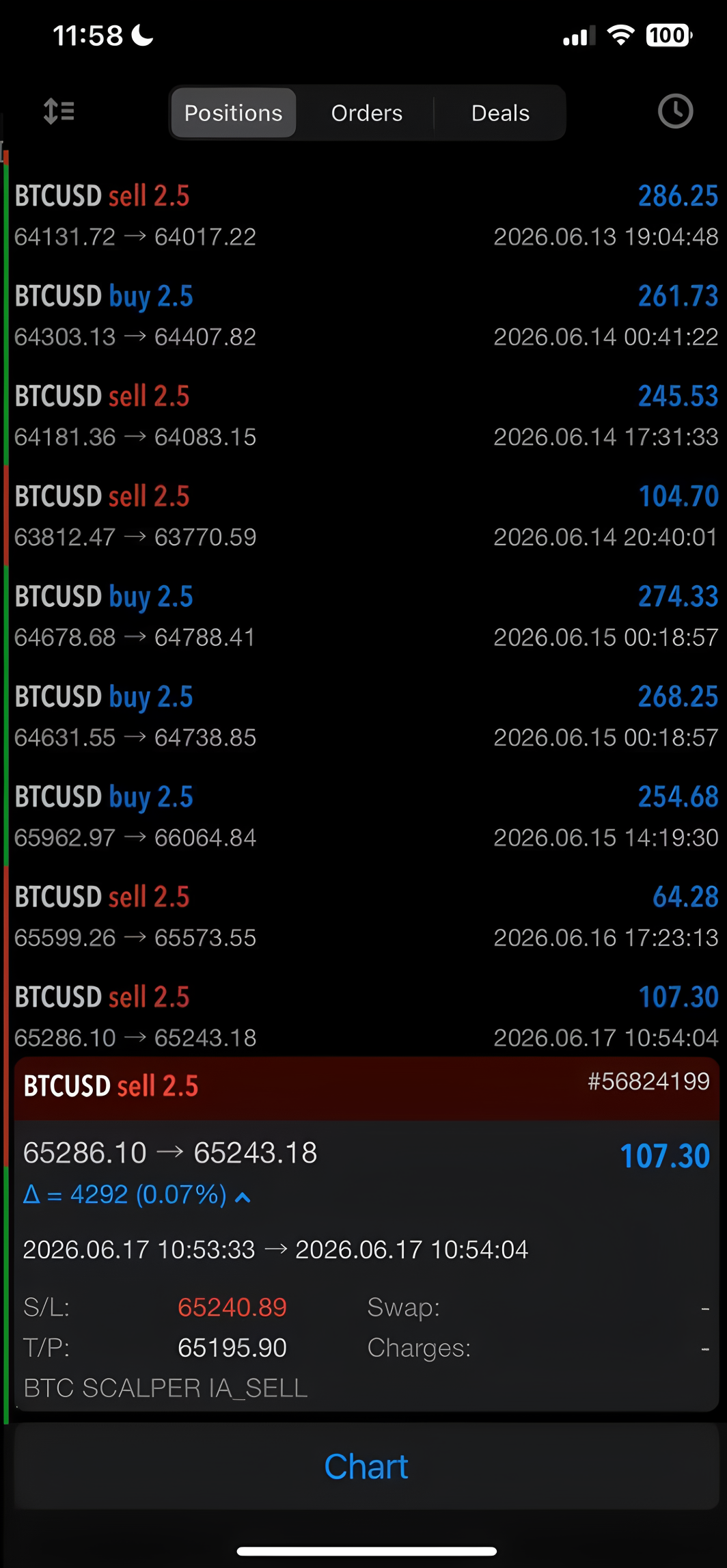Open the Chart for this position
Image resolution: width=727 pixels, height=1568 pixels.
click(366, 1467)
